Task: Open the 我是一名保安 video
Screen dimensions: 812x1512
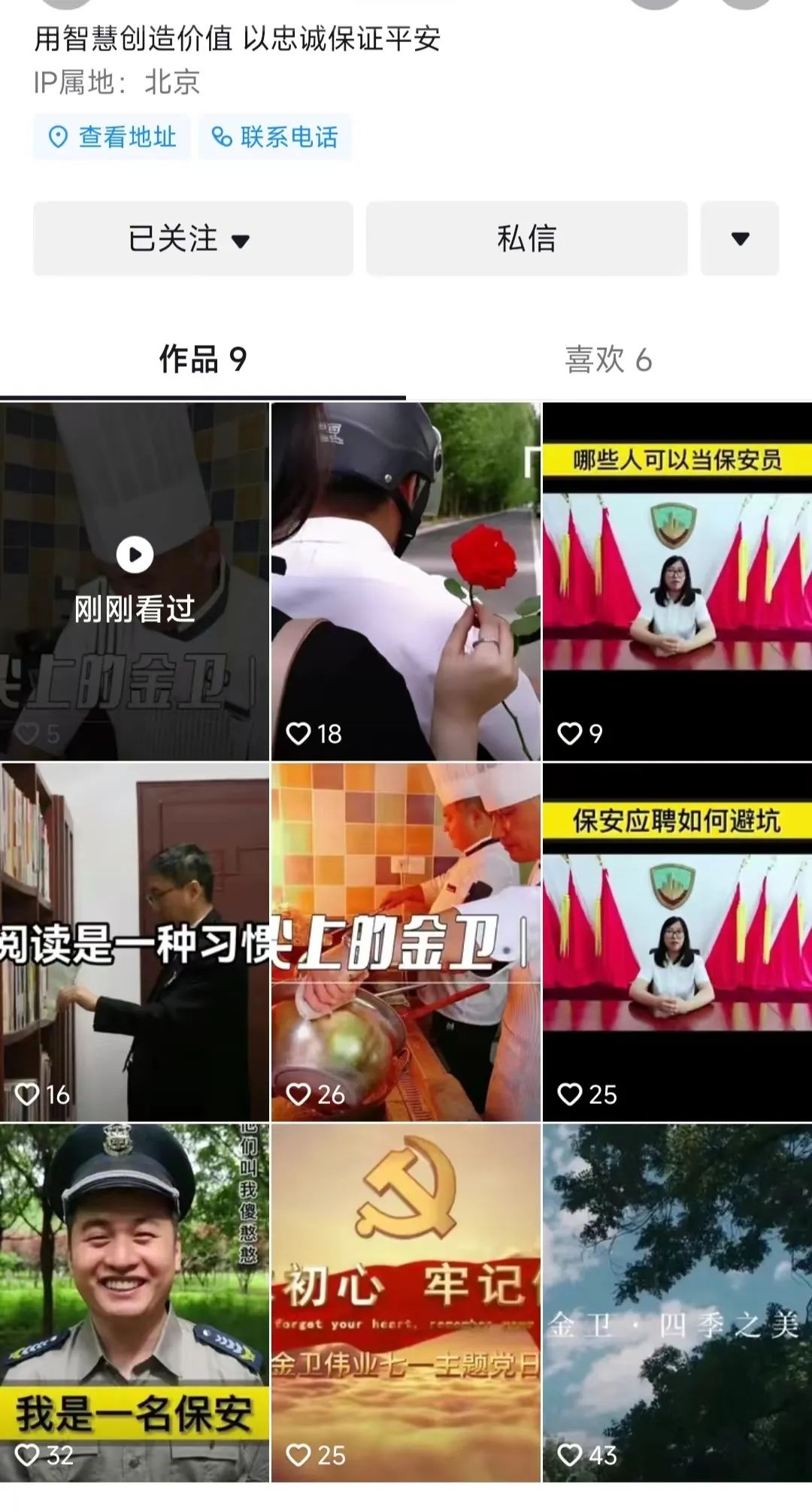Action: [x=135, y=1302]
